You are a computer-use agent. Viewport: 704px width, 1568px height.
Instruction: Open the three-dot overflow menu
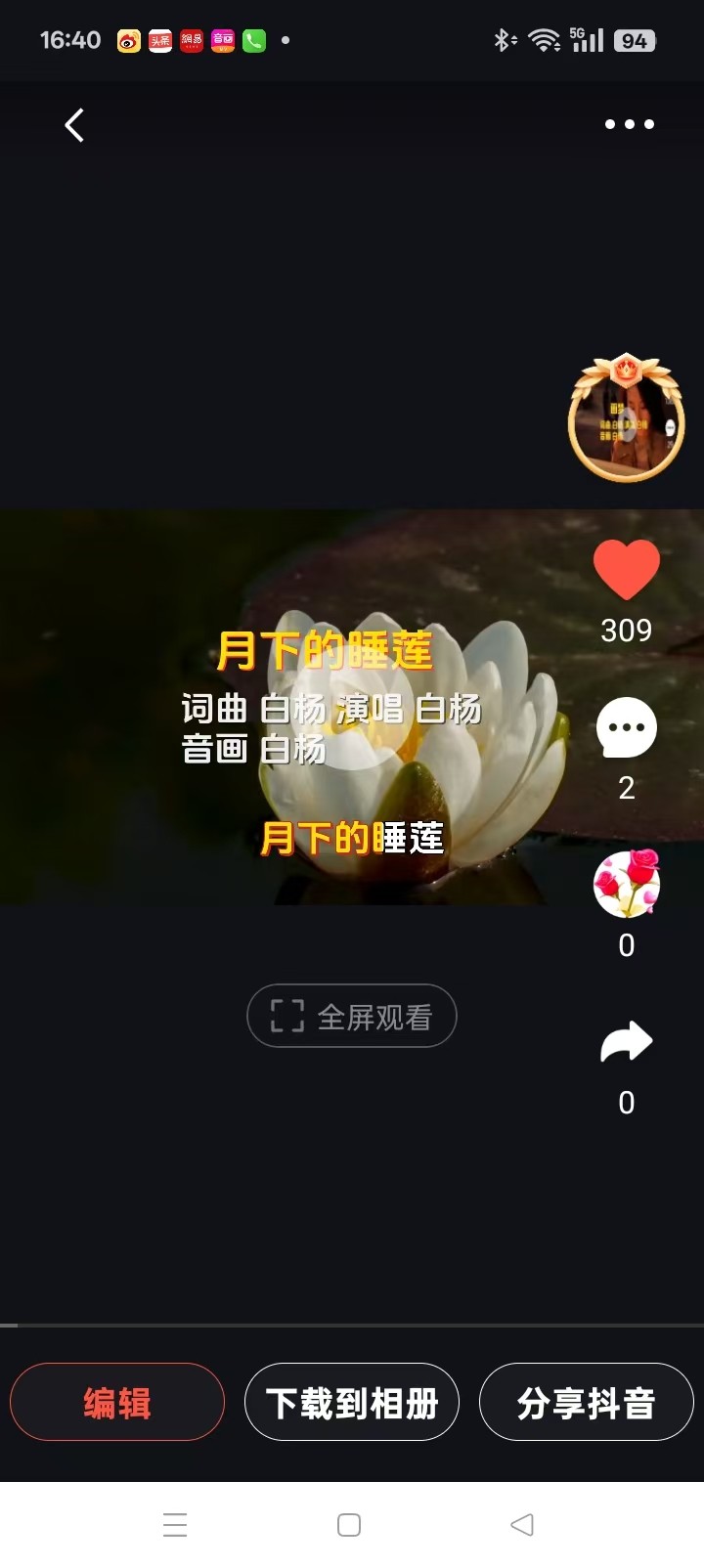click(629, 124)
